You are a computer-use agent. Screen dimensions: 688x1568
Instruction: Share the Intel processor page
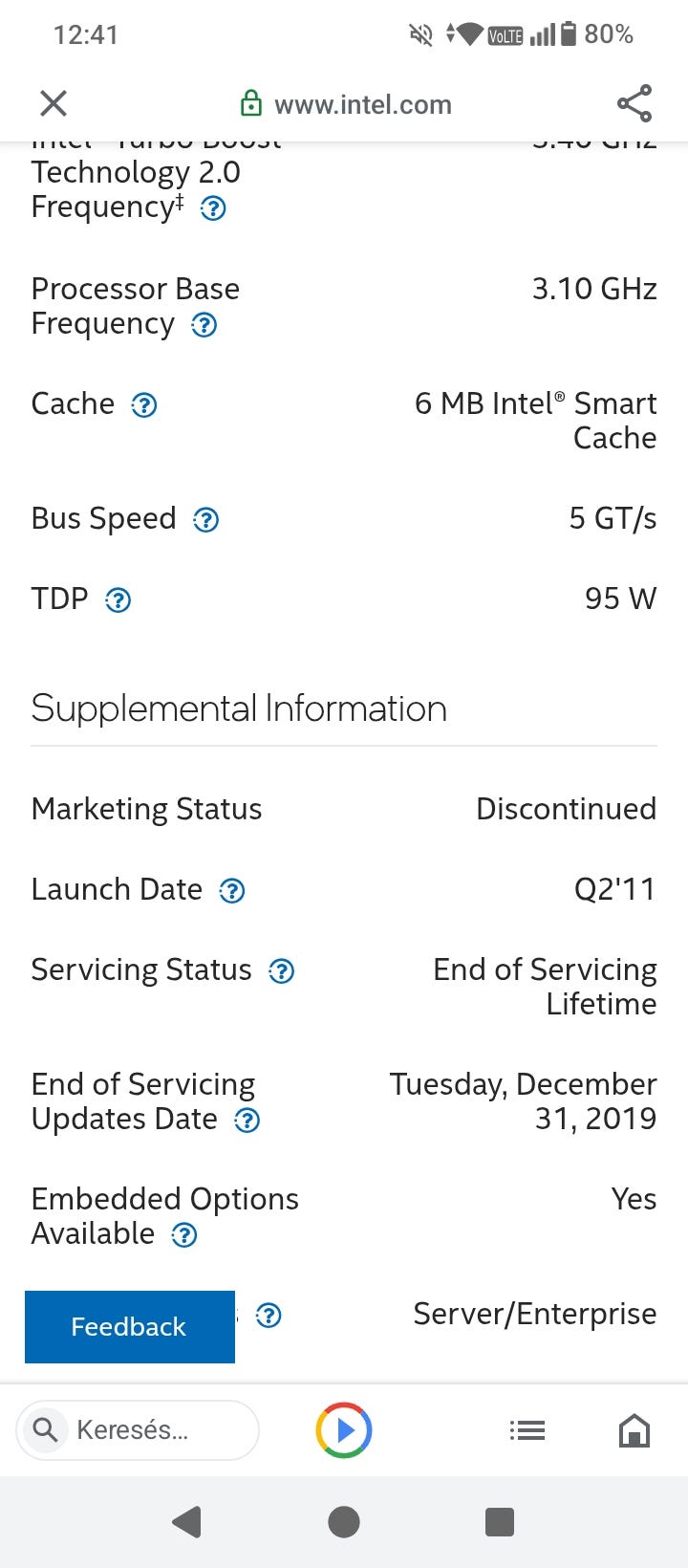634,103
